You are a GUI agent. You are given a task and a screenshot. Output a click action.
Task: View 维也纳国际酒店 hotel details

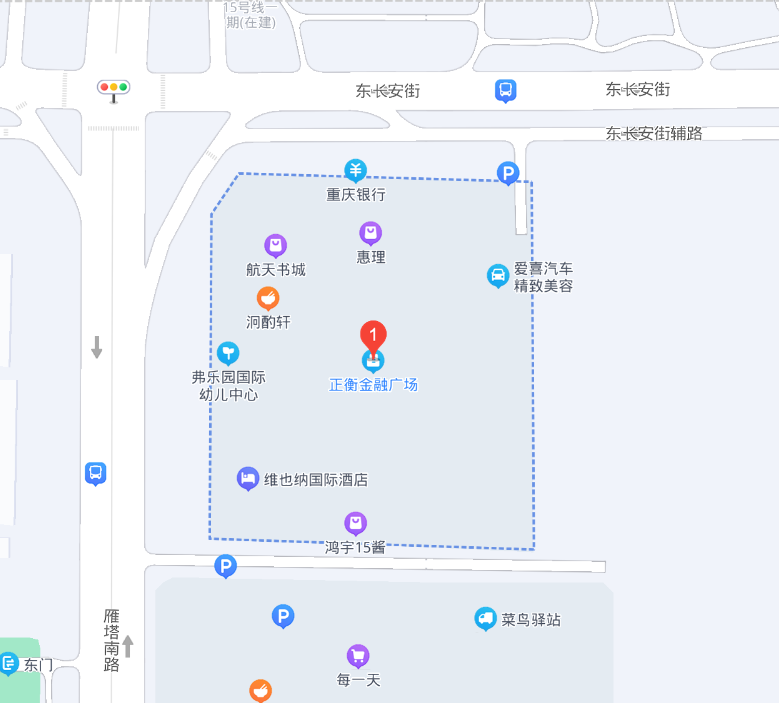click(x=248, y=479)
